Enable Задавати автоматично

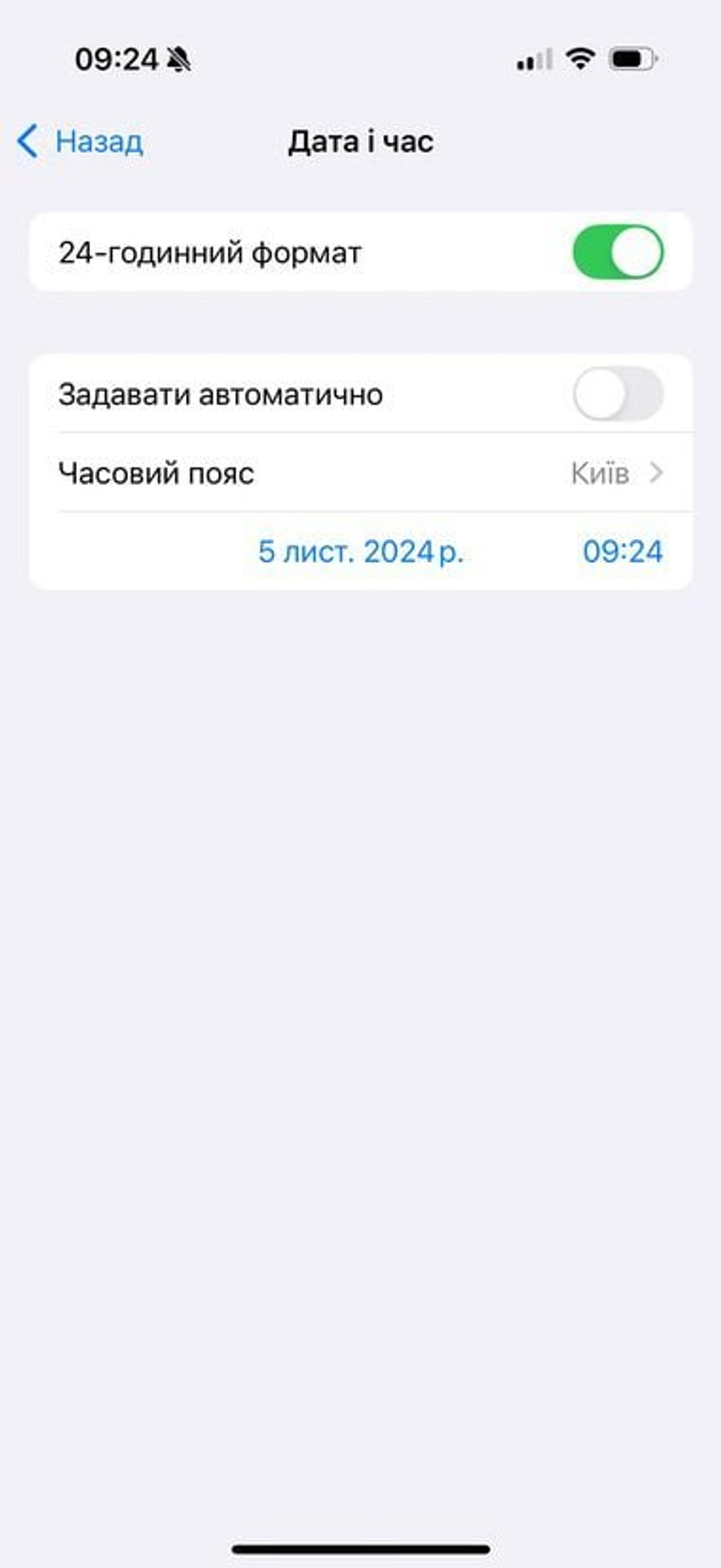tap(618, 394)
